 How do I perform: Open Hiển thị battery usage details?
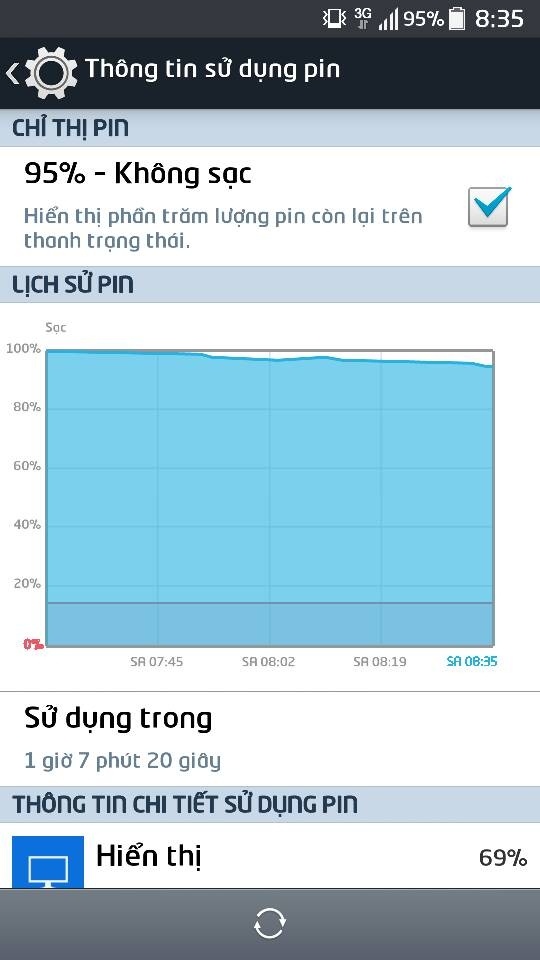tap(270, 857)
